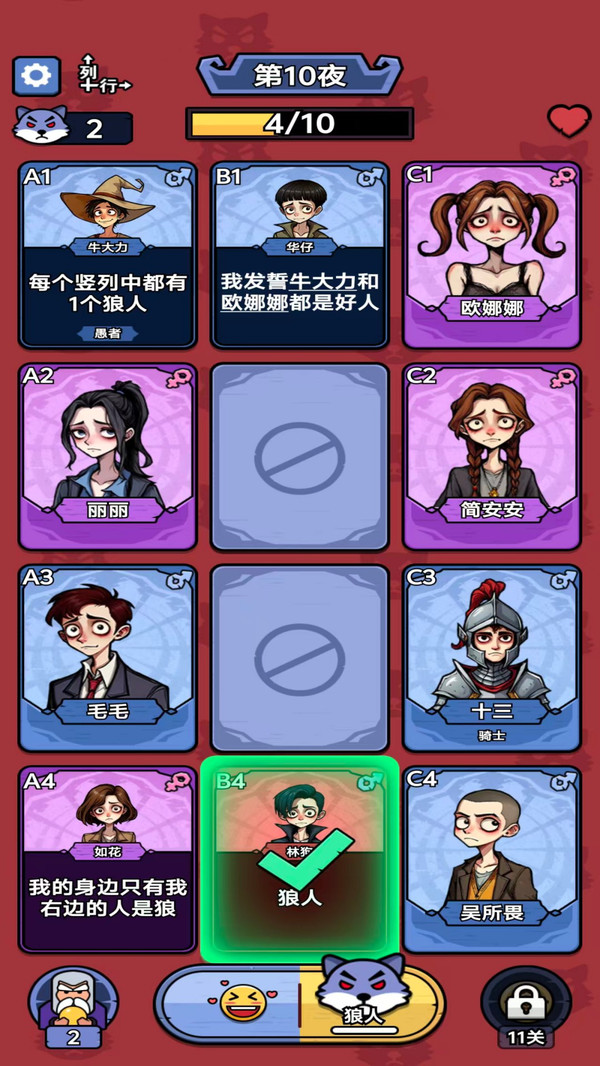
Task: Switch to the good-person smiley mode
Action: (243, 1003)
